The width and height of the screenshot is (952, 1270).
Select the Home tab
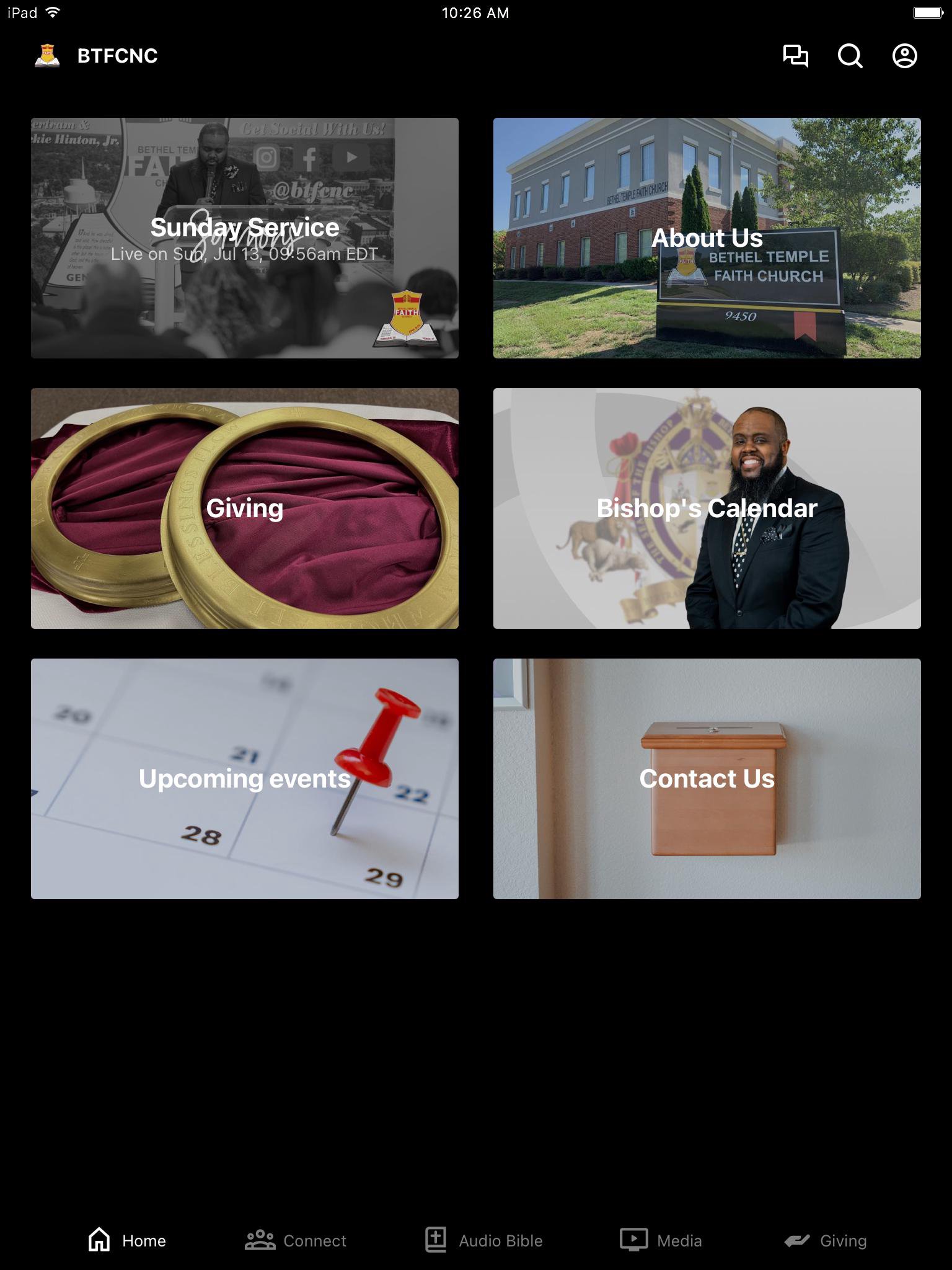127,1240
